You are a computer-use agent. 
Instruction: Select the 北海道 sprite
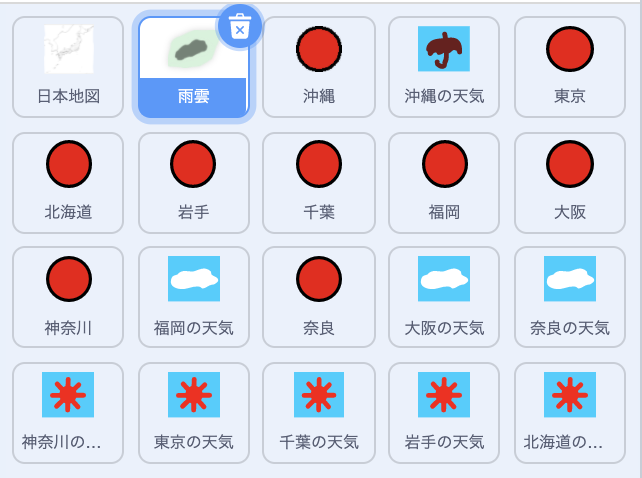pos(68,182)
